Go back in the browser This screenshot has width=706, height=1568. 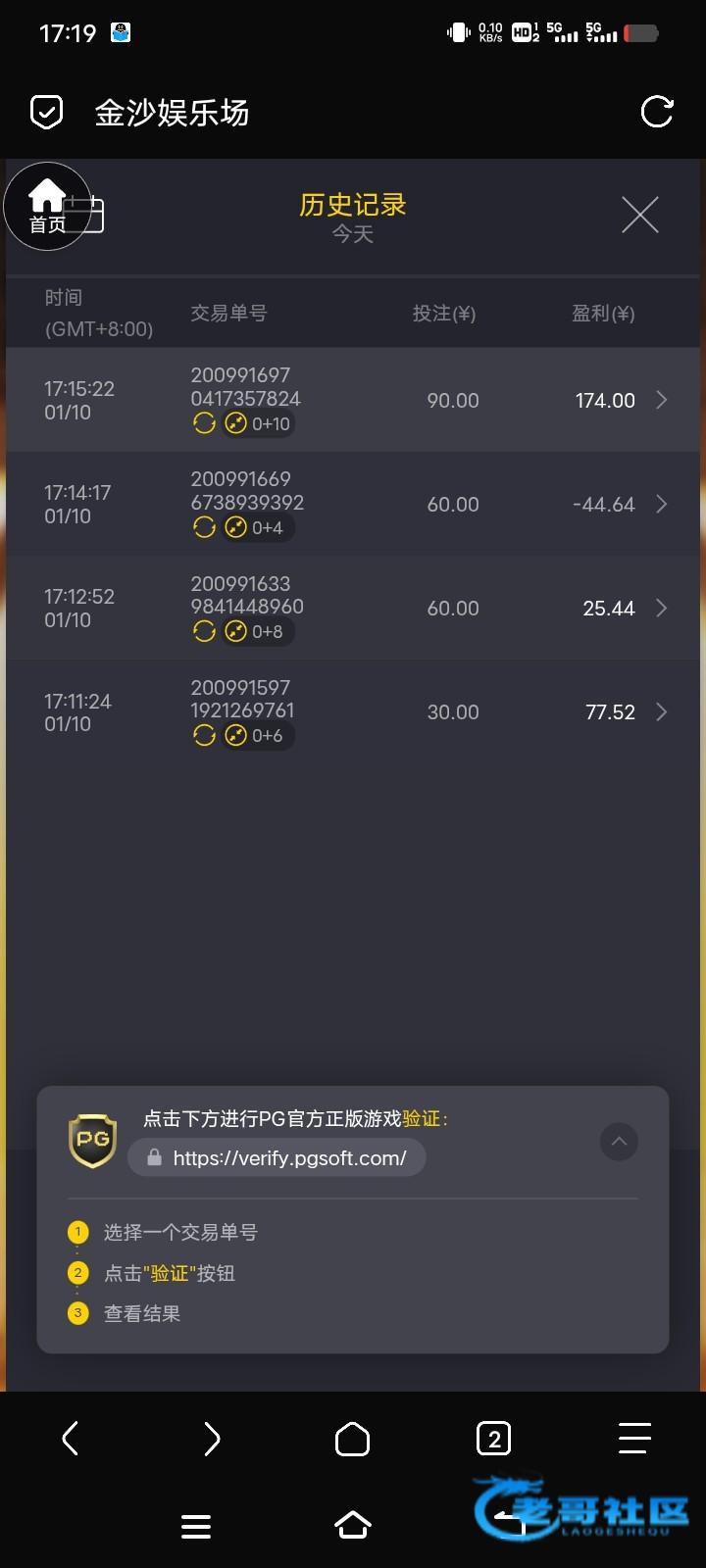tap(71, 1439)
